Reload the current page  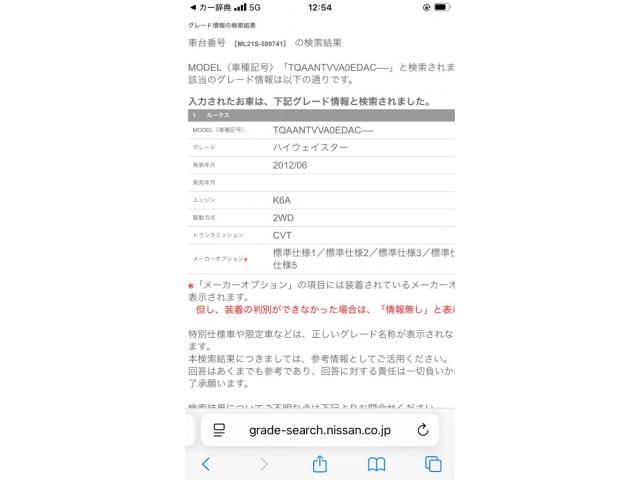tap(422, 430)
